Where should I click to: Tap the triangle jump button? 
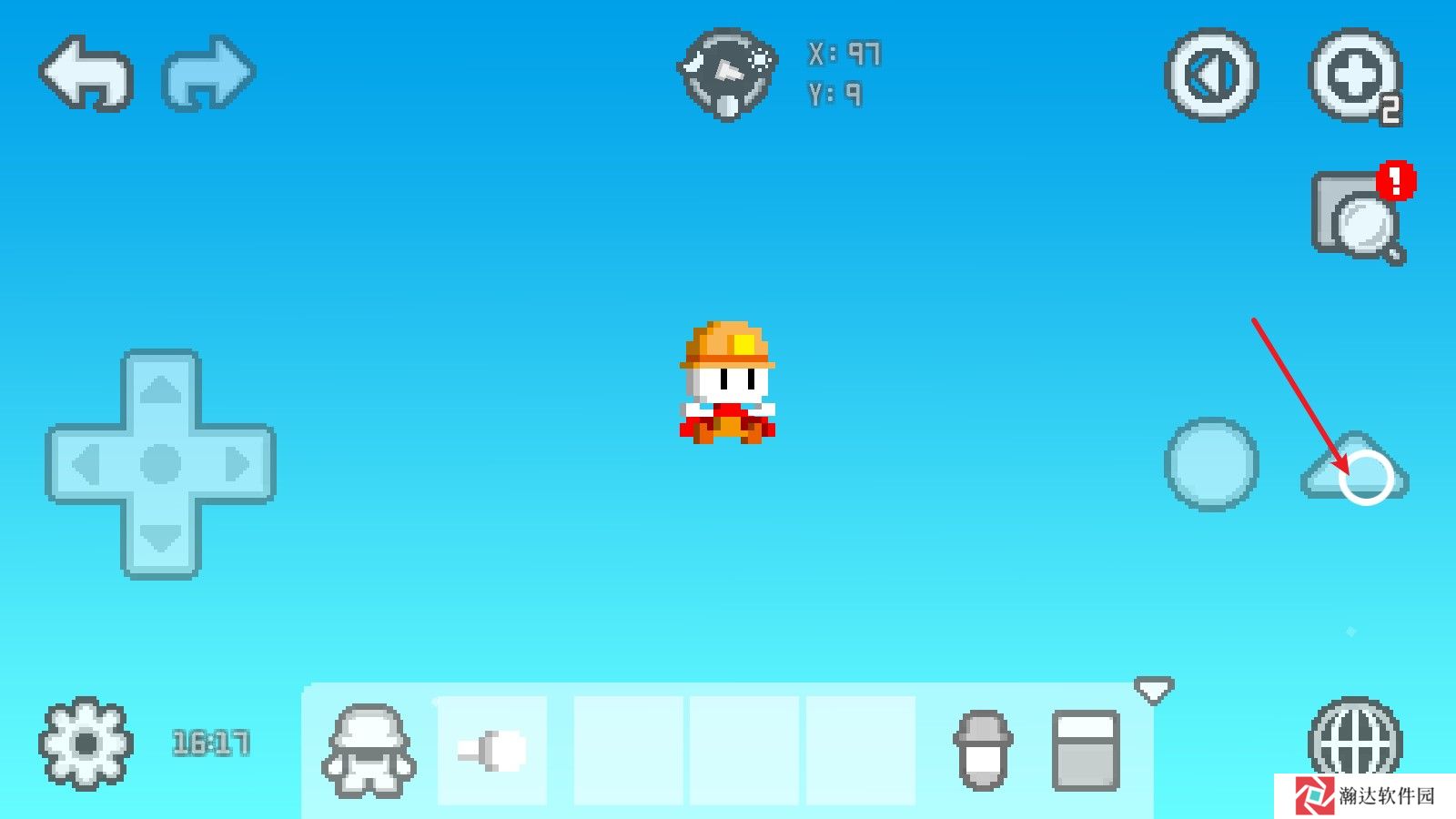pyautogui.click(x=1354, y=468)
